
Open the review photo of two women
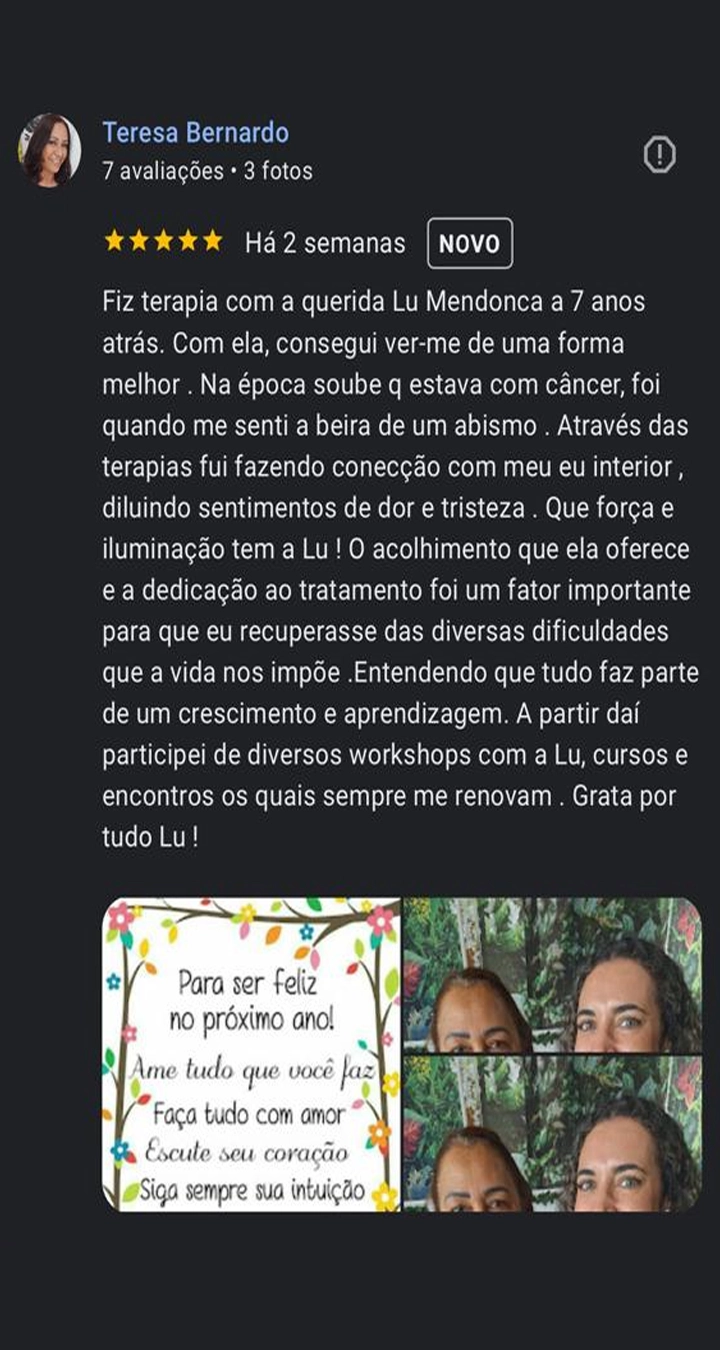pos(552,1054)
